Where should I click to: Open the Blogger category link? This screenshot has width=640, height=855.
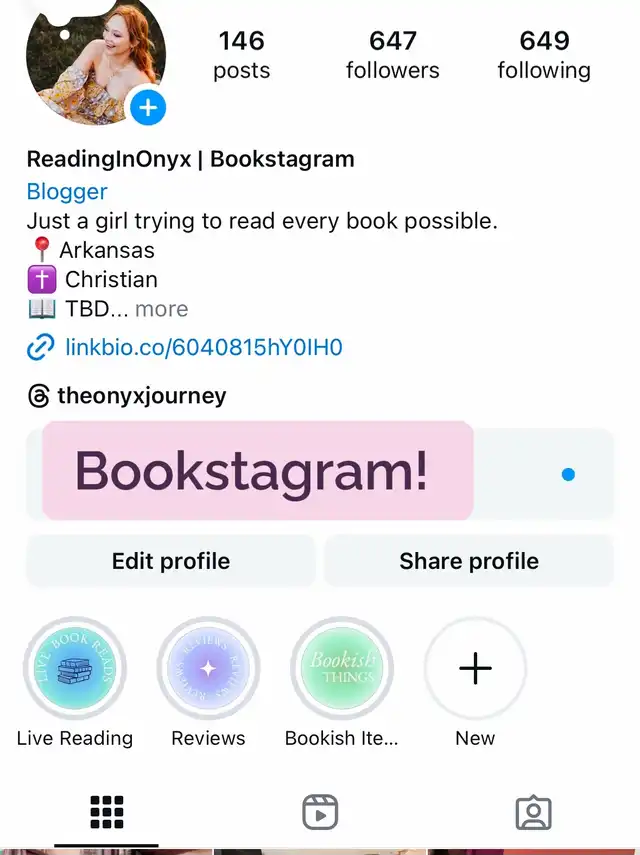[x=67, y=191]
